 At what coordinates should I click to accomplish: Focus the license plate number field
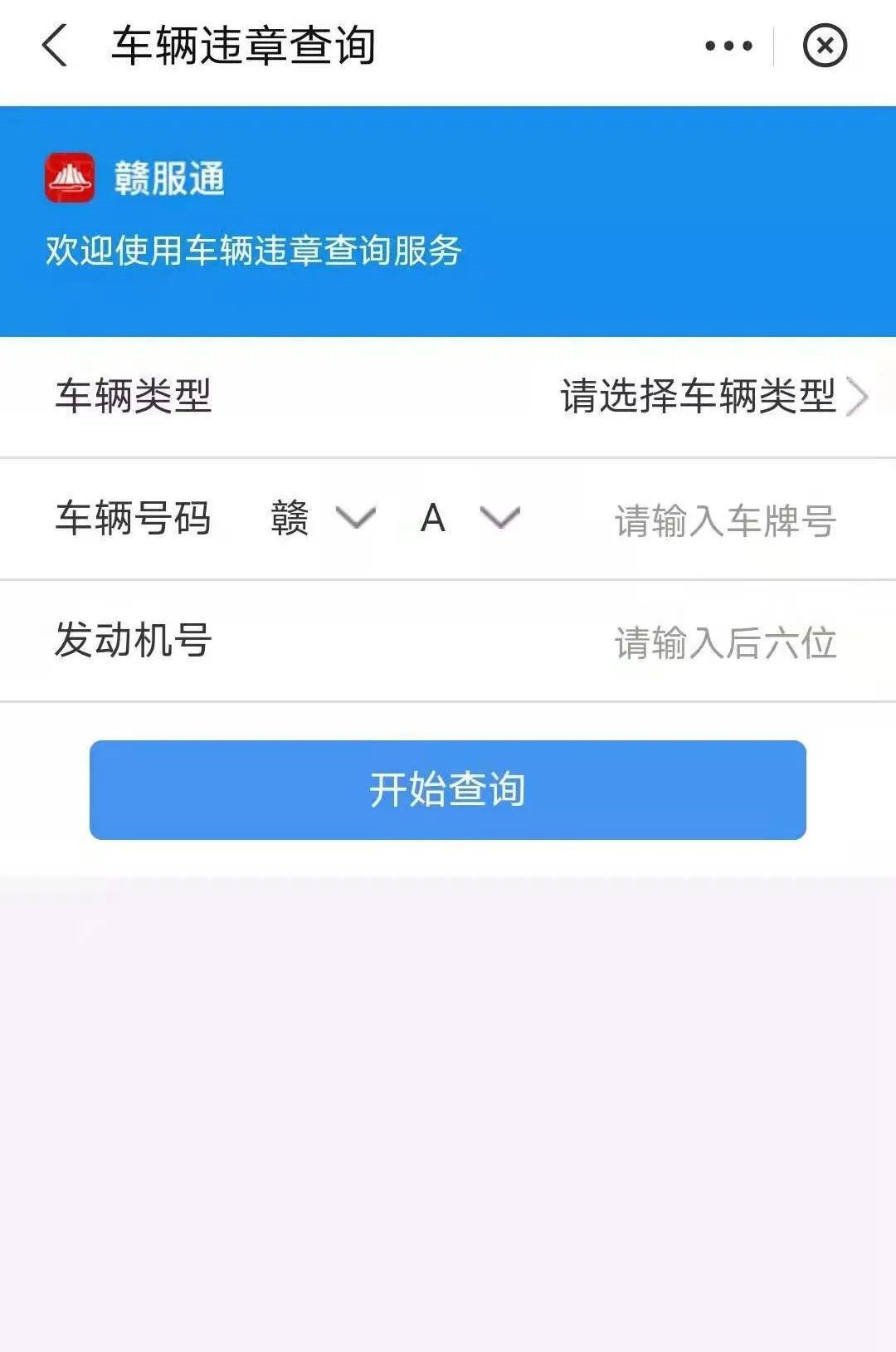pos(724,520)
